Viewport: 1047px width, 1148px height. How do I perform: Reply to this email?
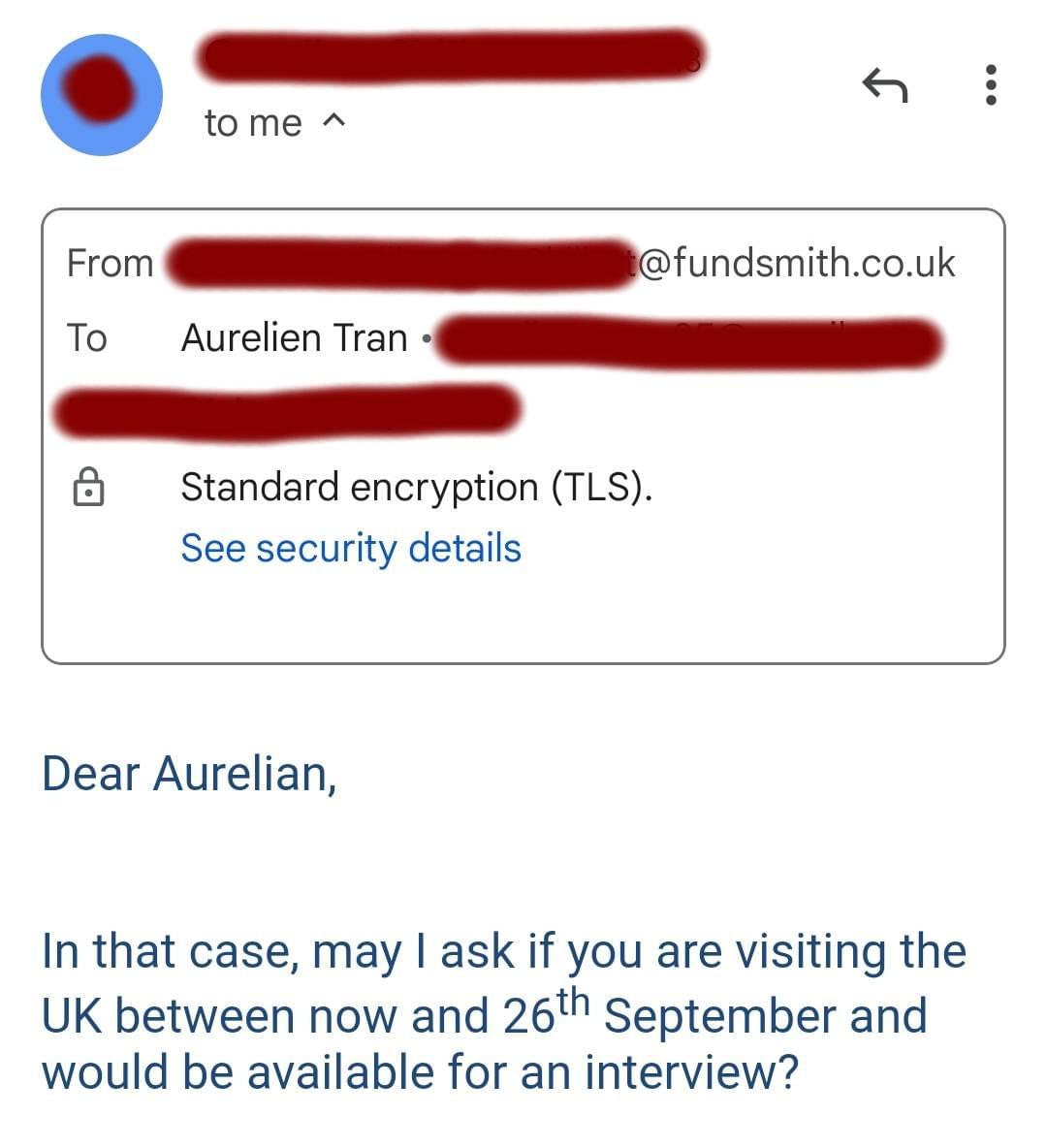pos(884,86)
